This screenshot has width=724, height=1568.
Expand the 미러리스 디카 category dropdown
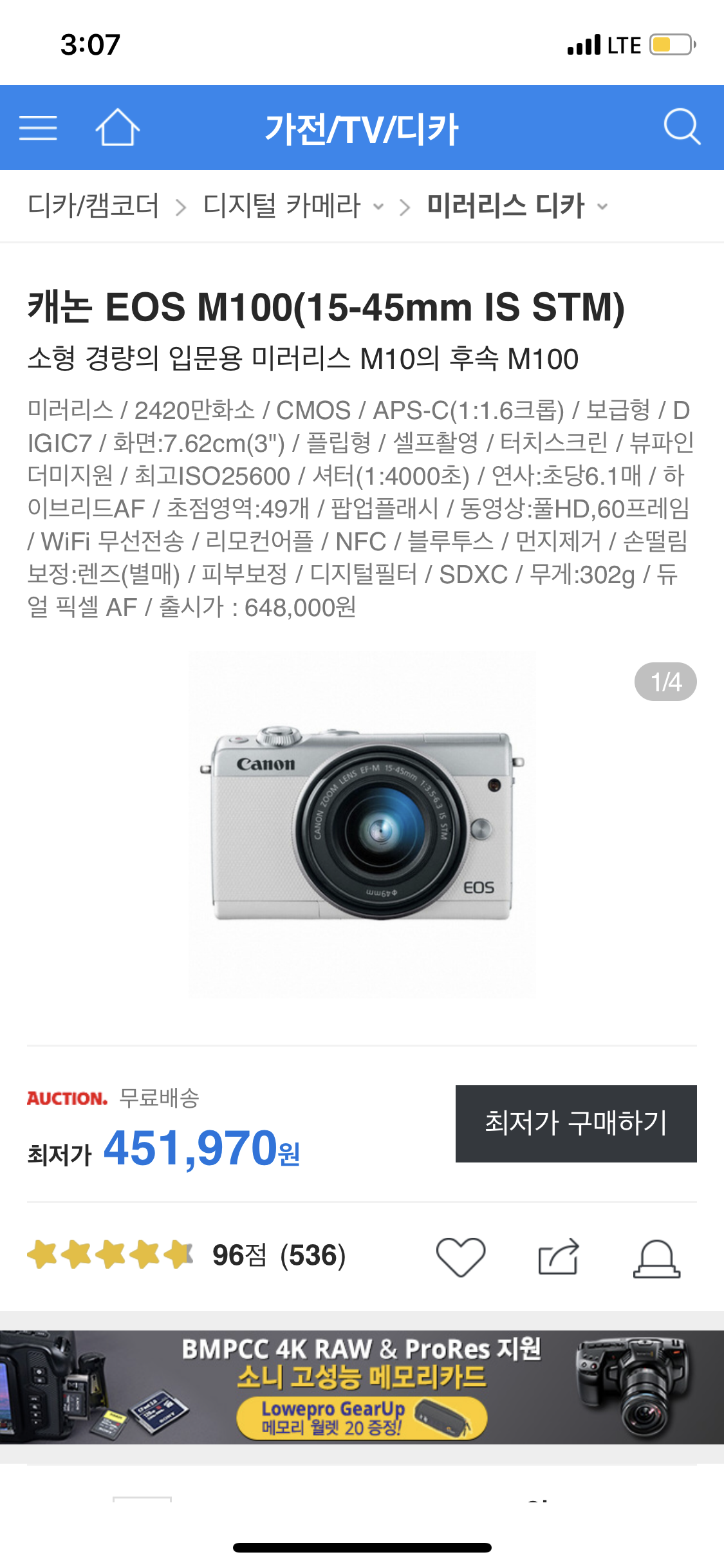click(517, 206)
